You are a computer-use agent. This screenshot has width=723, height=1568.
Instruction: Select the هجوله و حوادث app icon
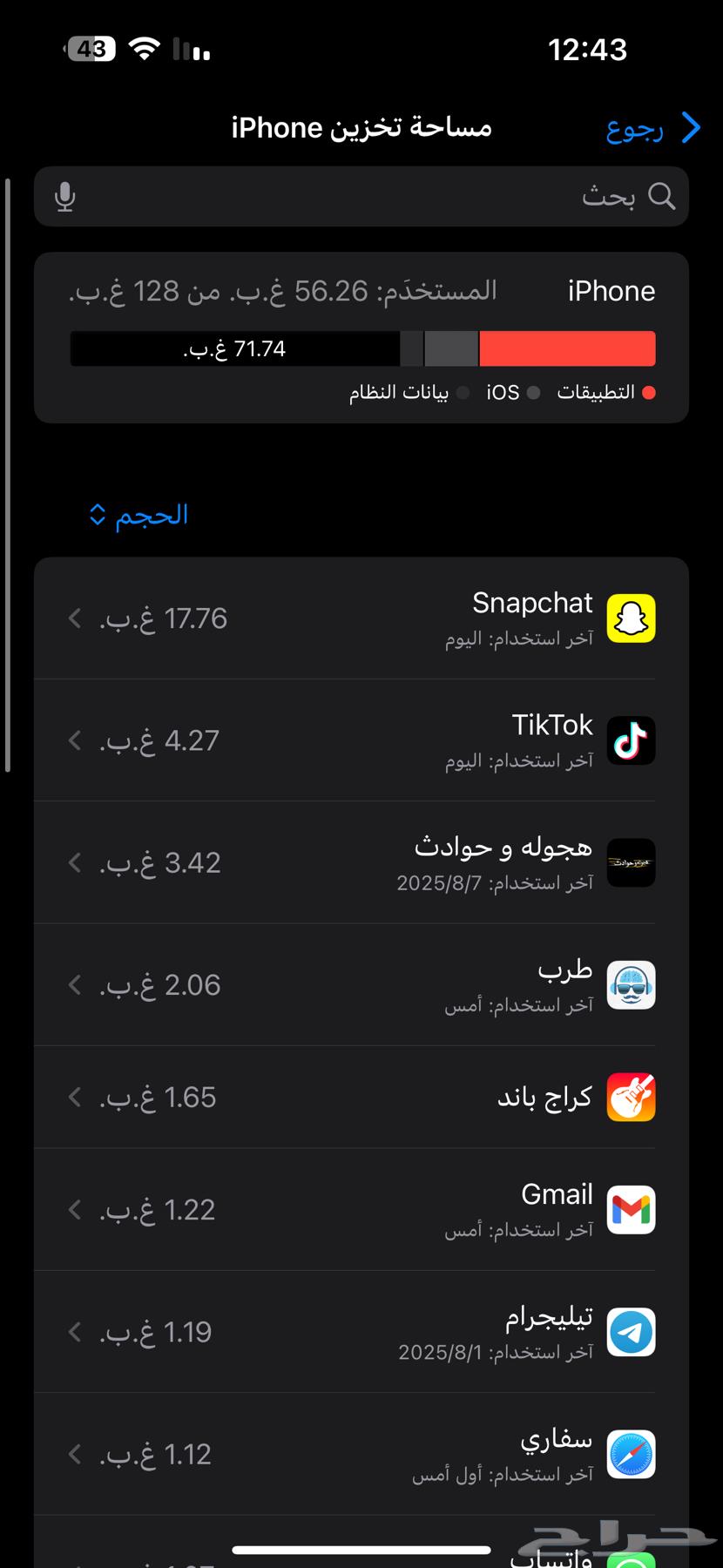point(630,862)
